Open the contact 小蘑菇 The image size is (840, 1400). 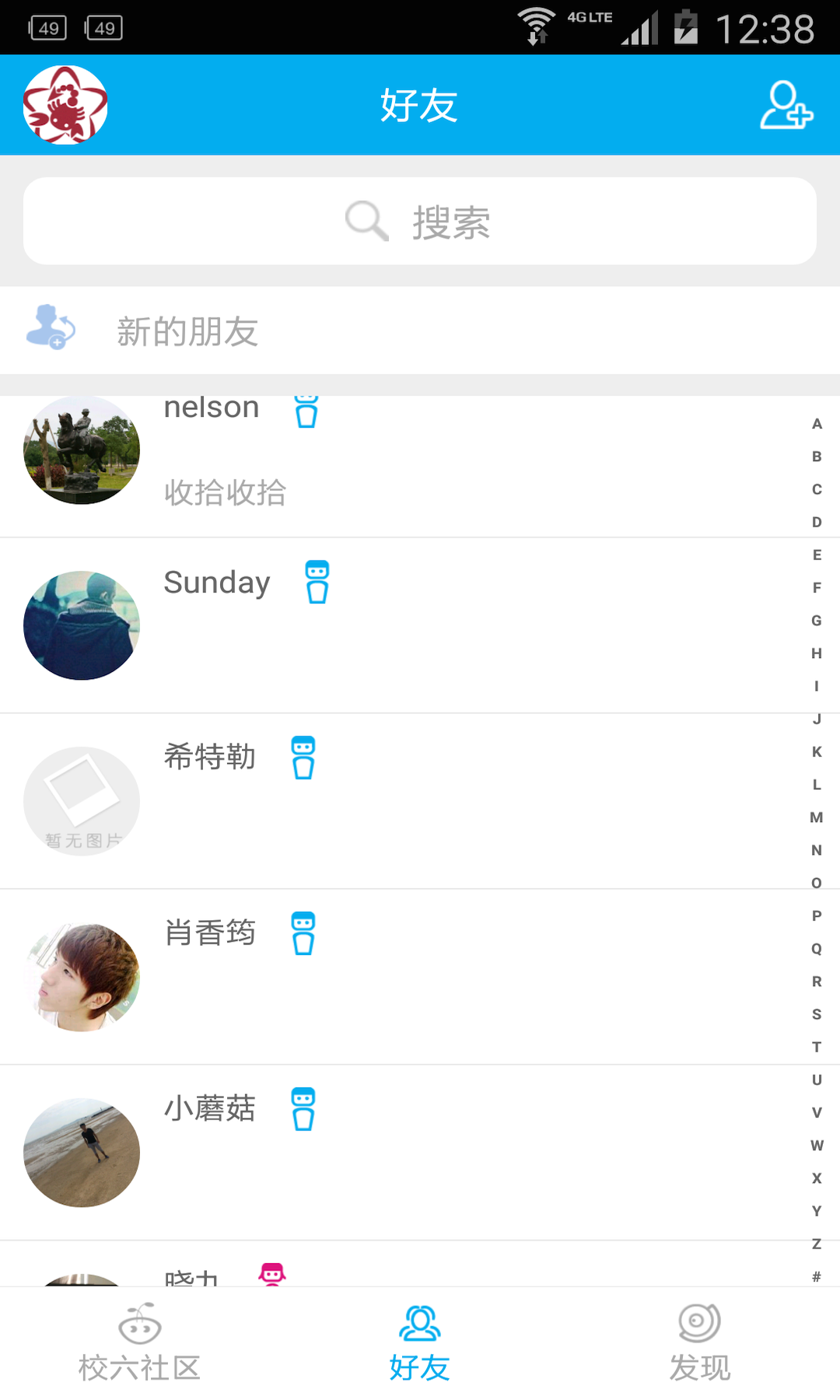[389, 1153]
